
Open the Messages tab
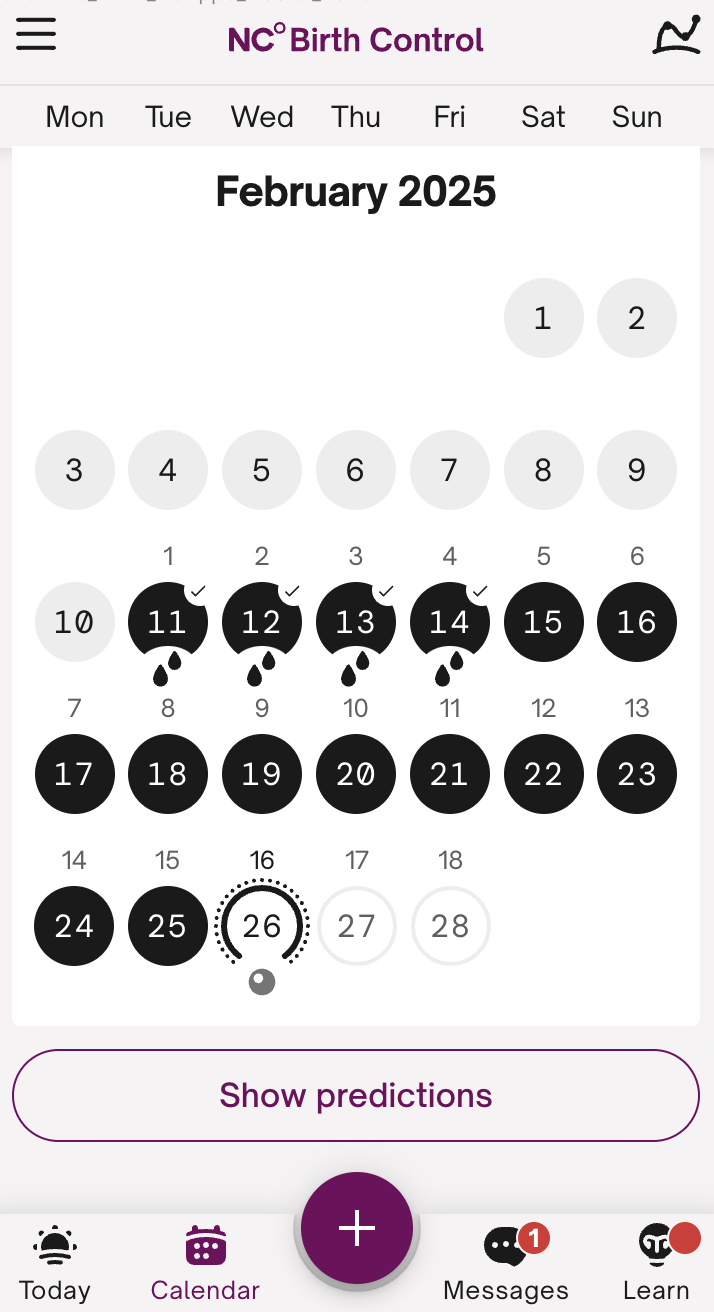pyautogui.click(x=506, y=1264)
